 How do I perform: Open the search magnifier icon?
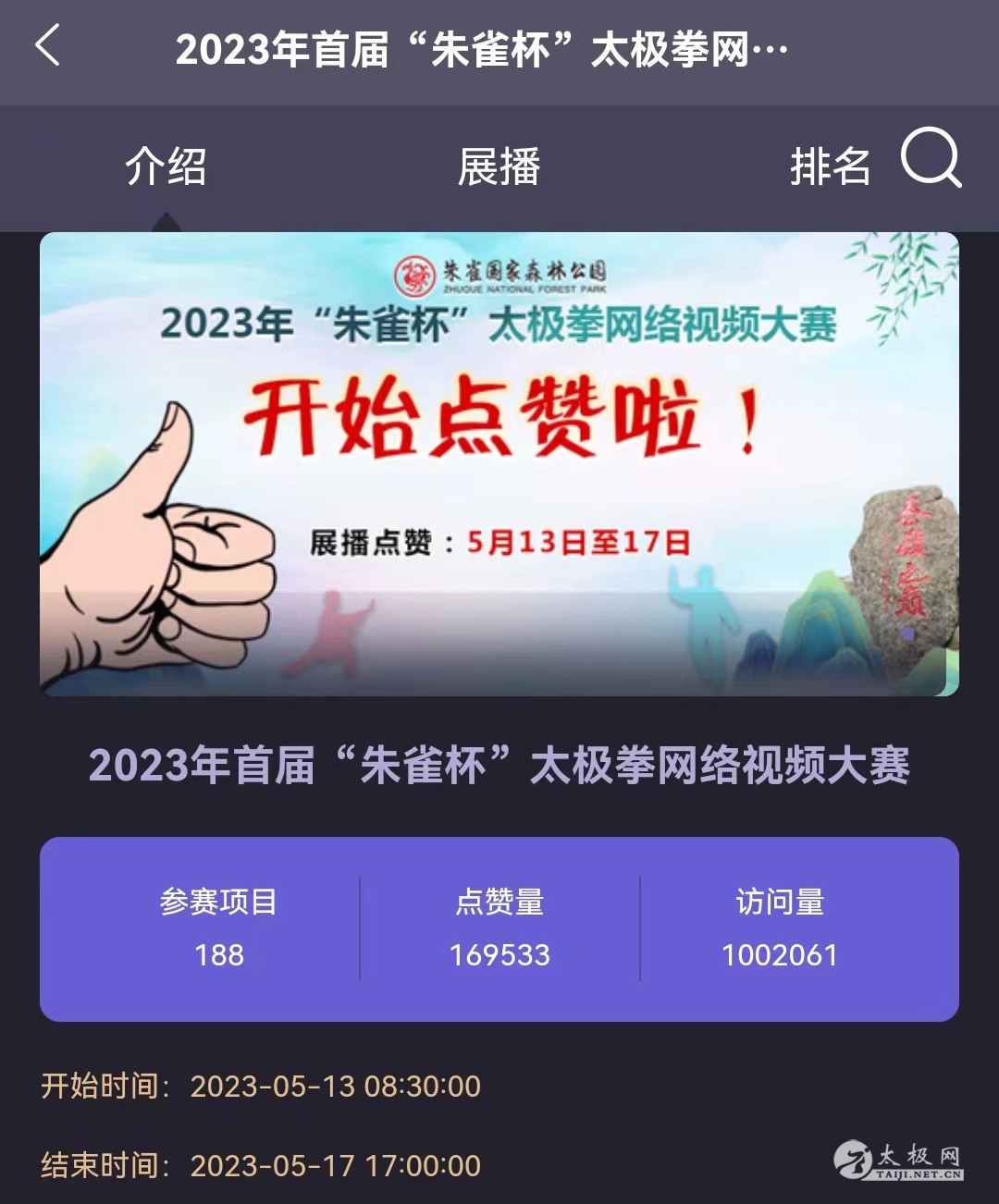tap(930, 159)
